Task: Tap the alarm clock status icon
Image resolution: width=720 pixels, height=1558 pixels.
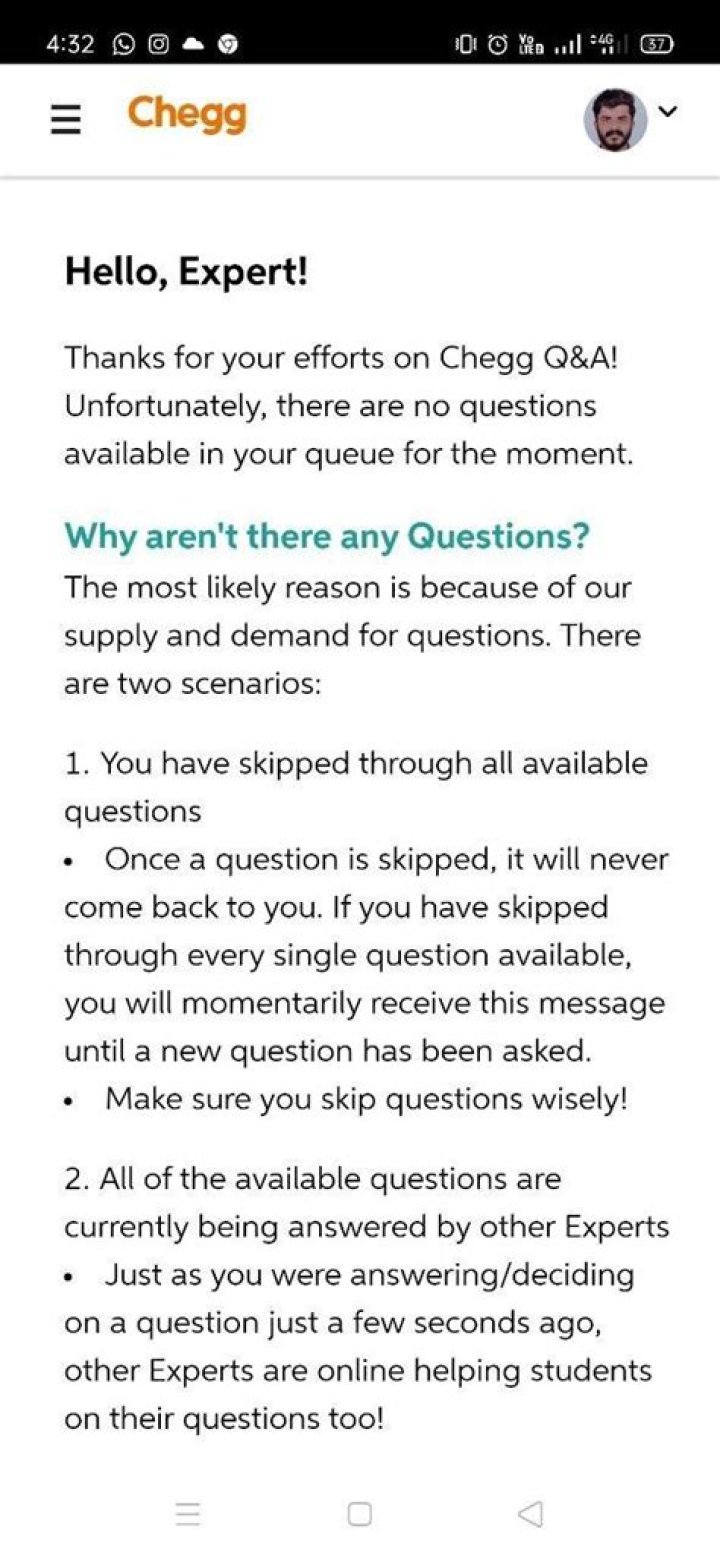Action: click(496, 42)
